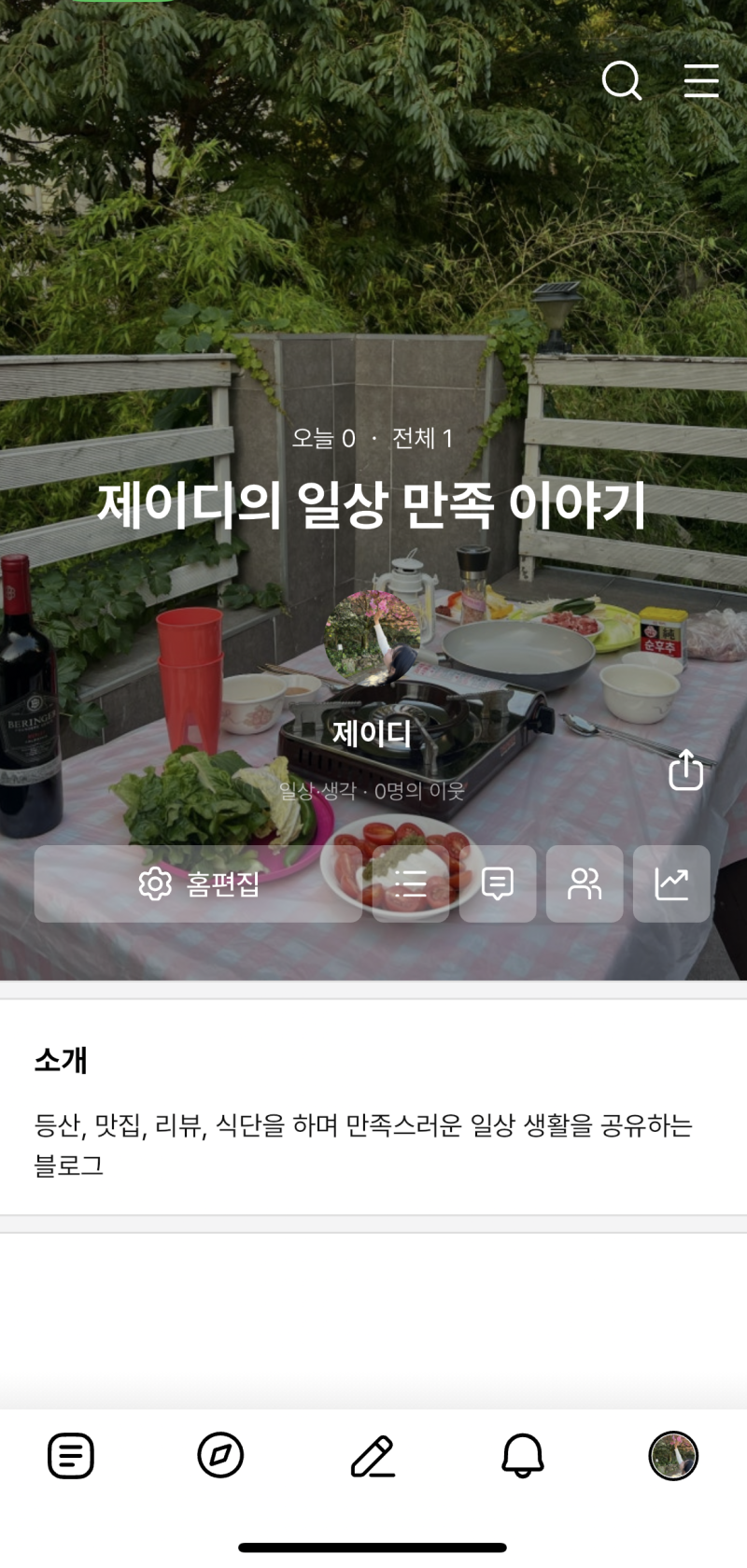Open the hamburger menu
The width and height of the screenshot is (747, 1568).
point(701,82)
